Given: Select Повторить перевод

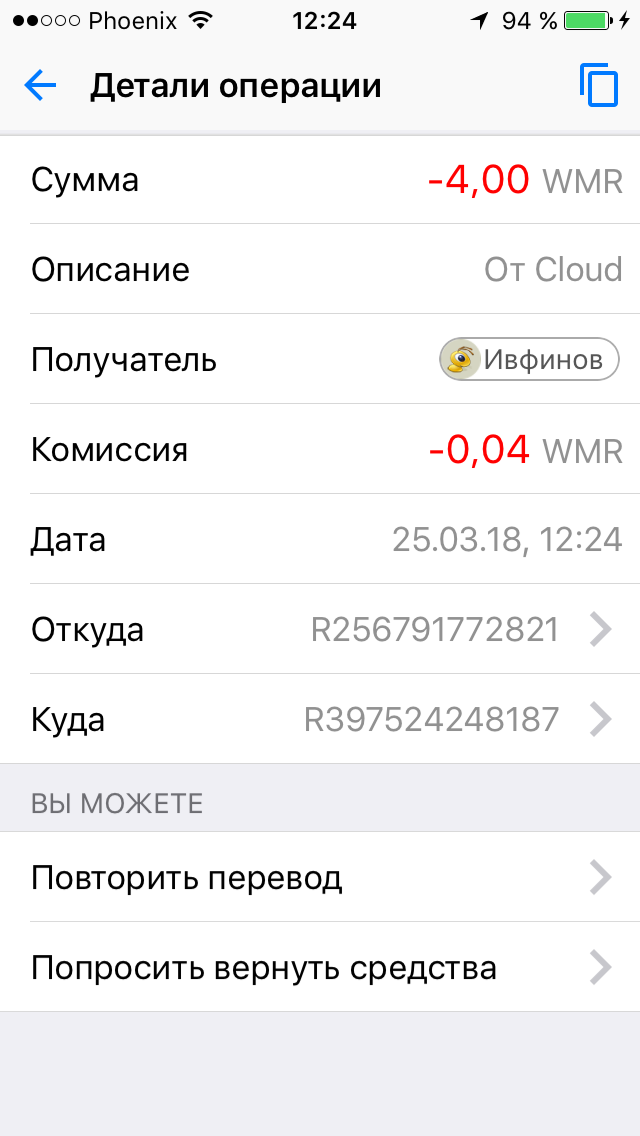Looking at the screenshot, I should [320, 878].
